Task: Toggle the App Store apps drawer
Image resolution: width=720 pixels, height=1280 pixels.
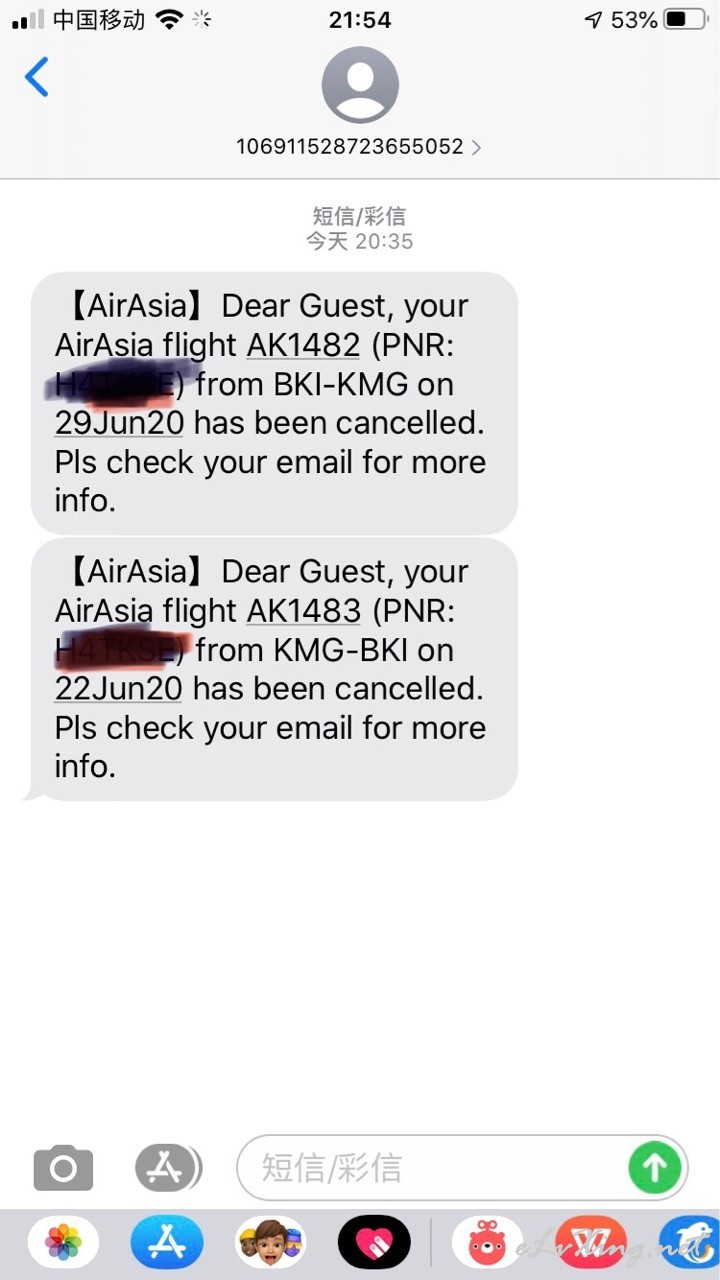Action: coord(167,1167)
